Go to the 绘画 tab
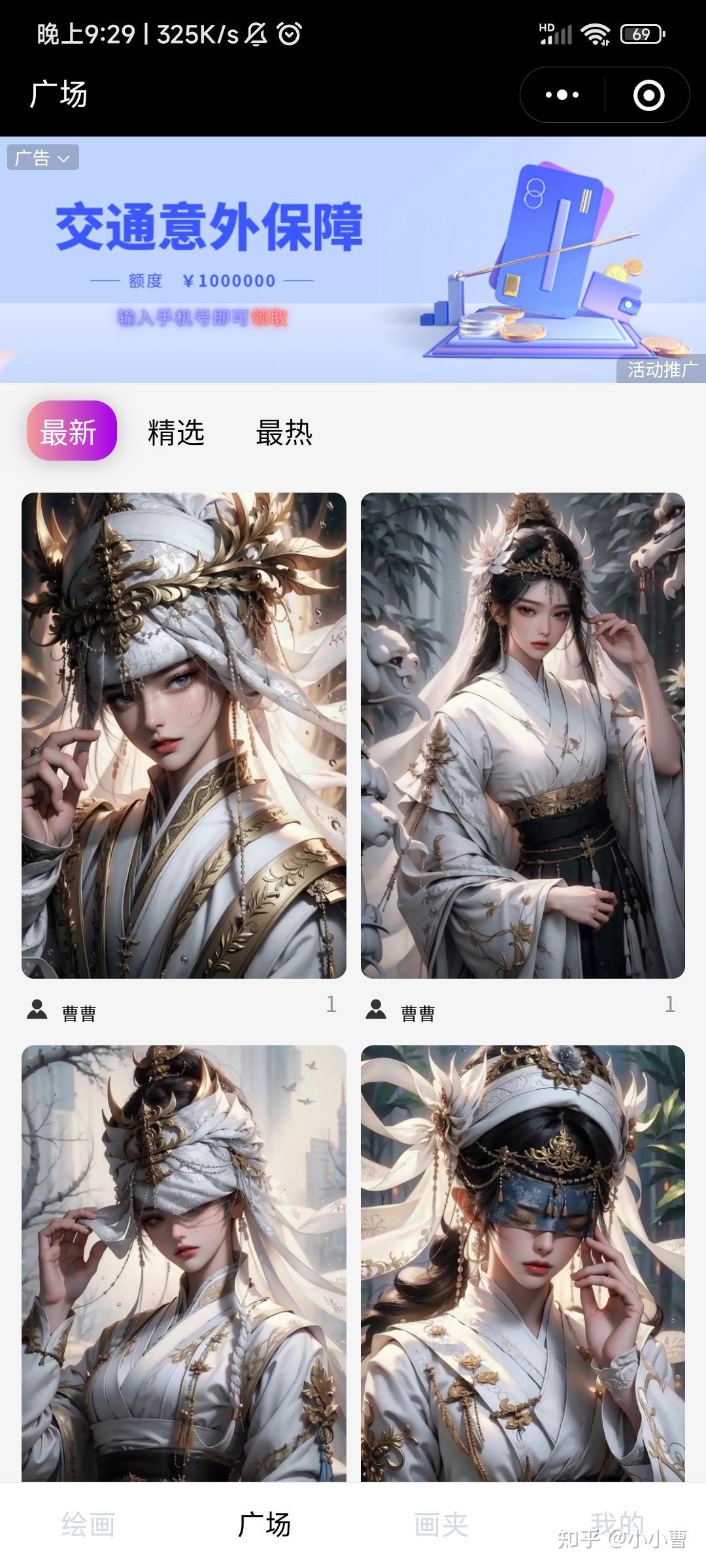 click(88, 1525)
